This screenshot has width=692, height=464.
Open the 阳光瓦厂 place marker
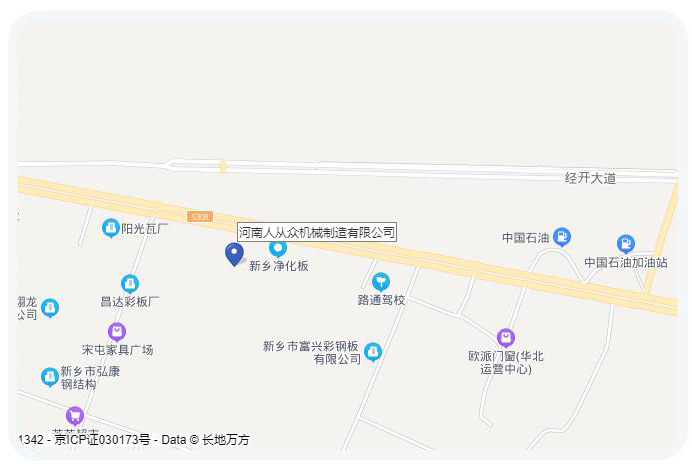pyautogui.click(x=111, y=228)
